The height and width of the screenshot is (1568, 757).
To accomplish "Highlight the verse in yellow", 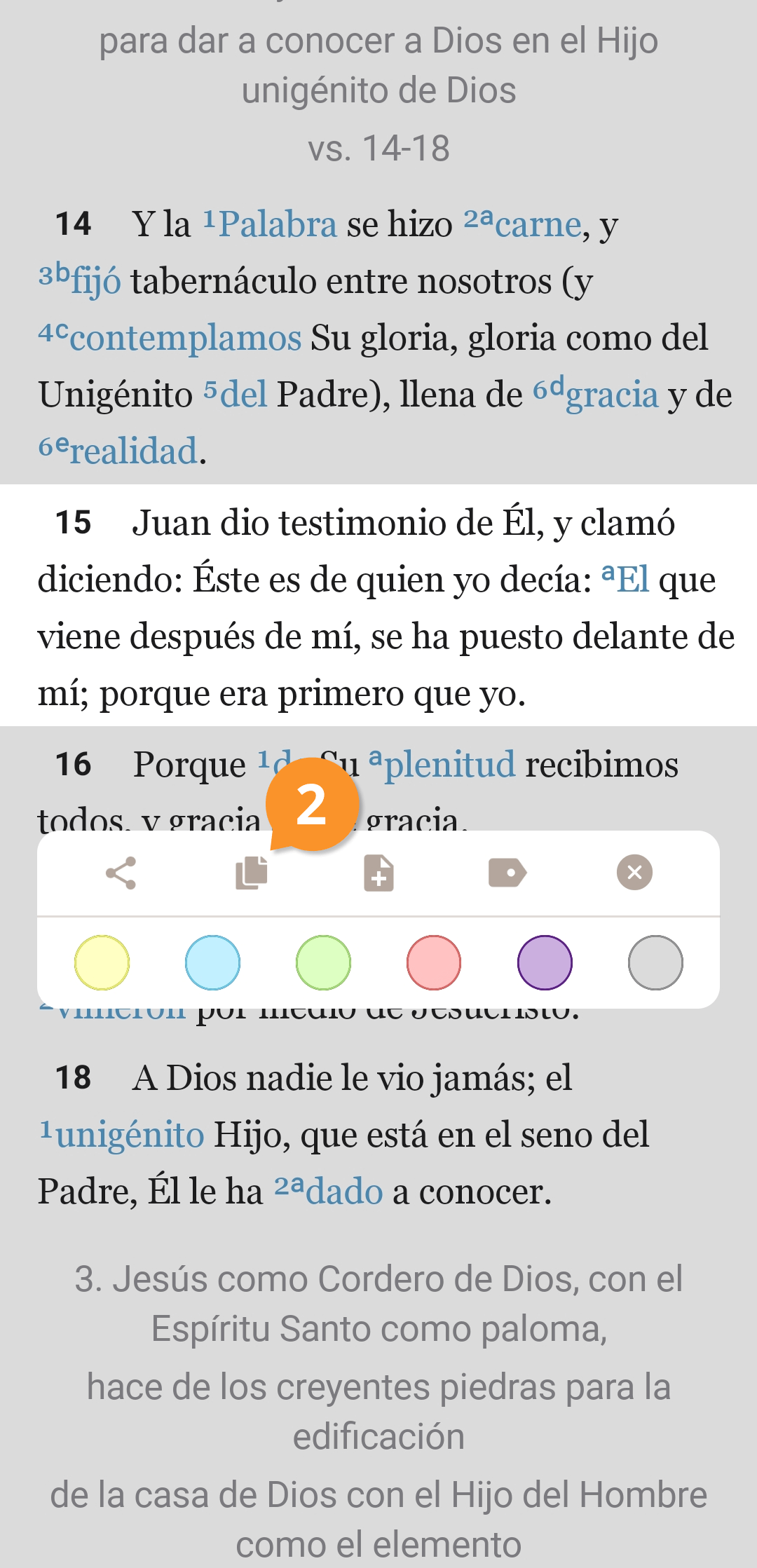I will pos(102,962).
